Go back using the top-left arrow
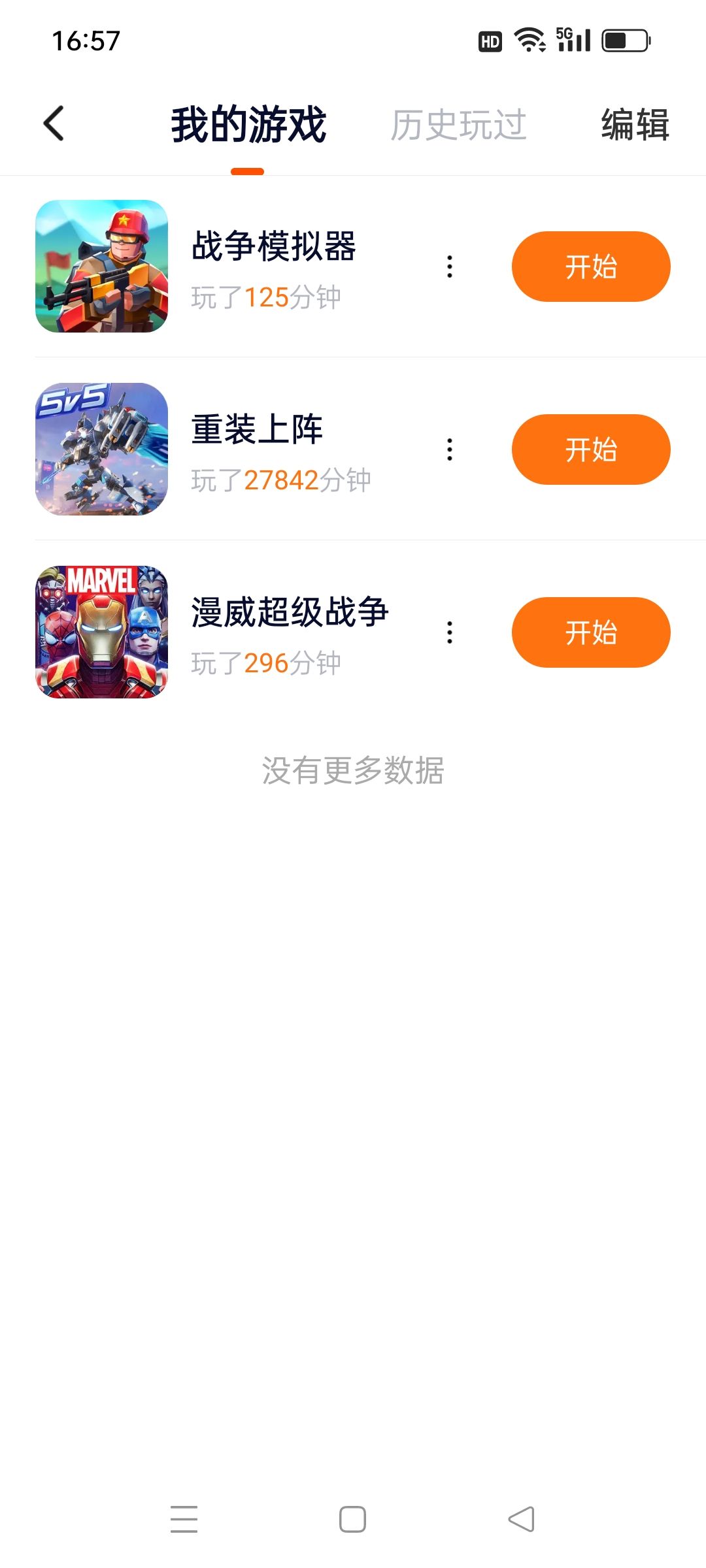This screenshot has height=1568, width=706. 54,123
